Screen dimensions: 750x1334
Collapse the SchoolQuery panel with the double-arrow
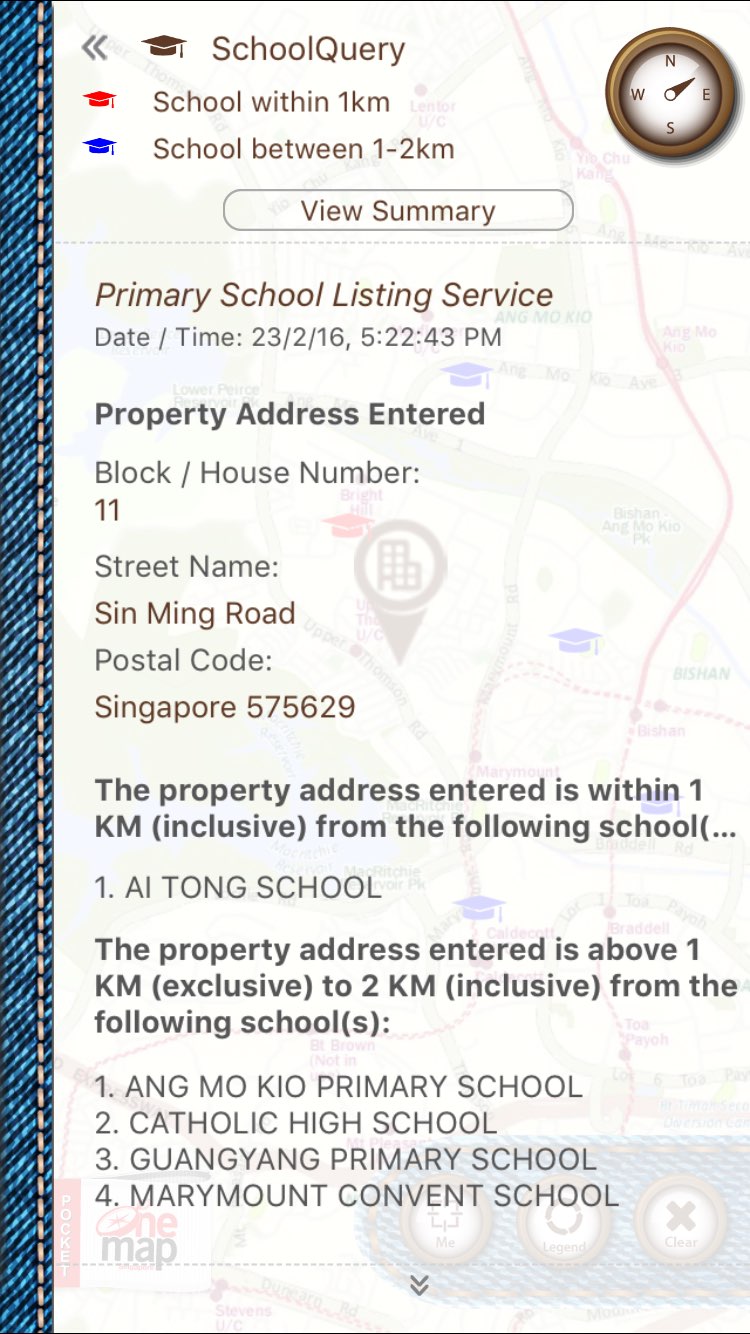click(94, 47)
